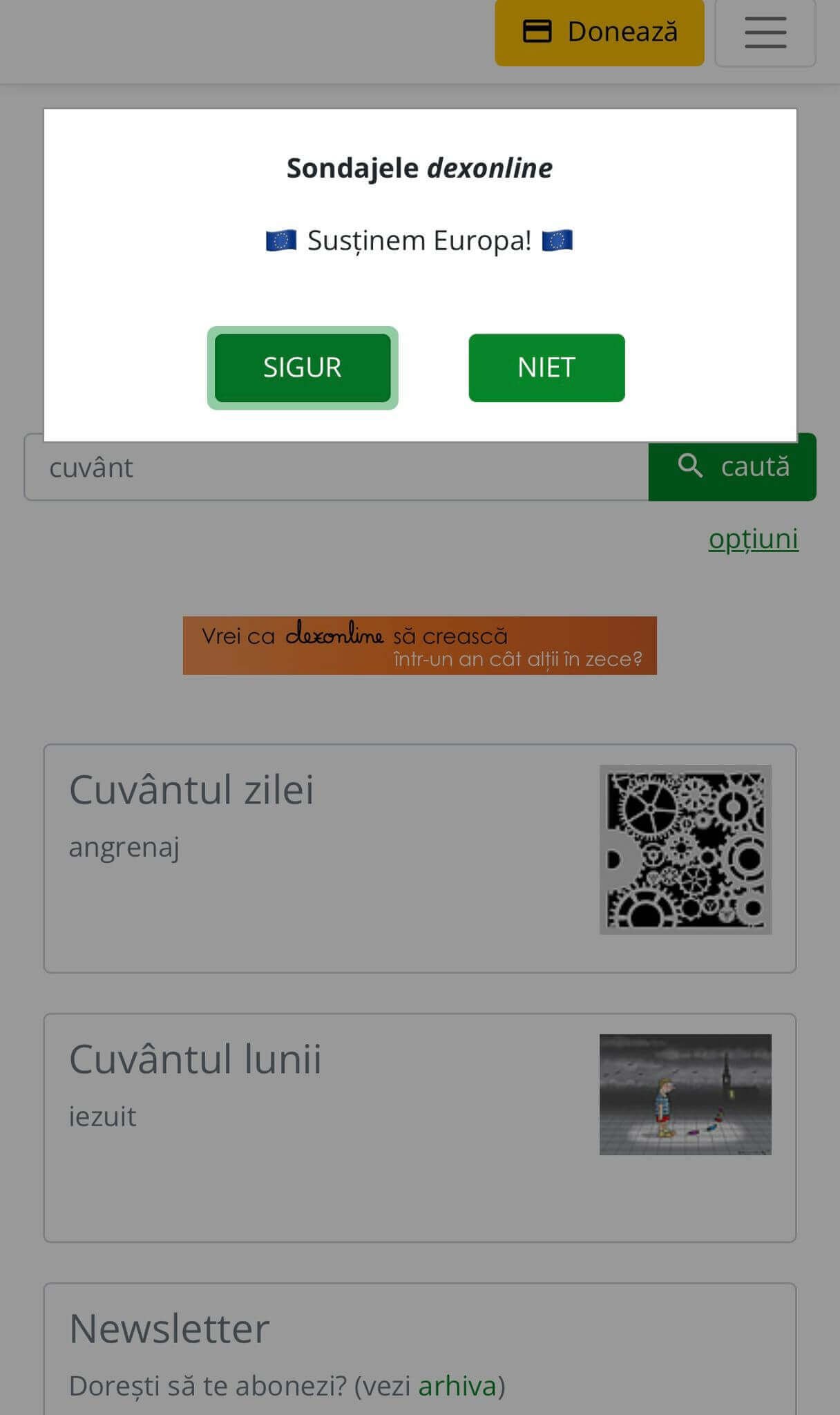
Task: Open the hamburger navigation menu
Action: 765,32
